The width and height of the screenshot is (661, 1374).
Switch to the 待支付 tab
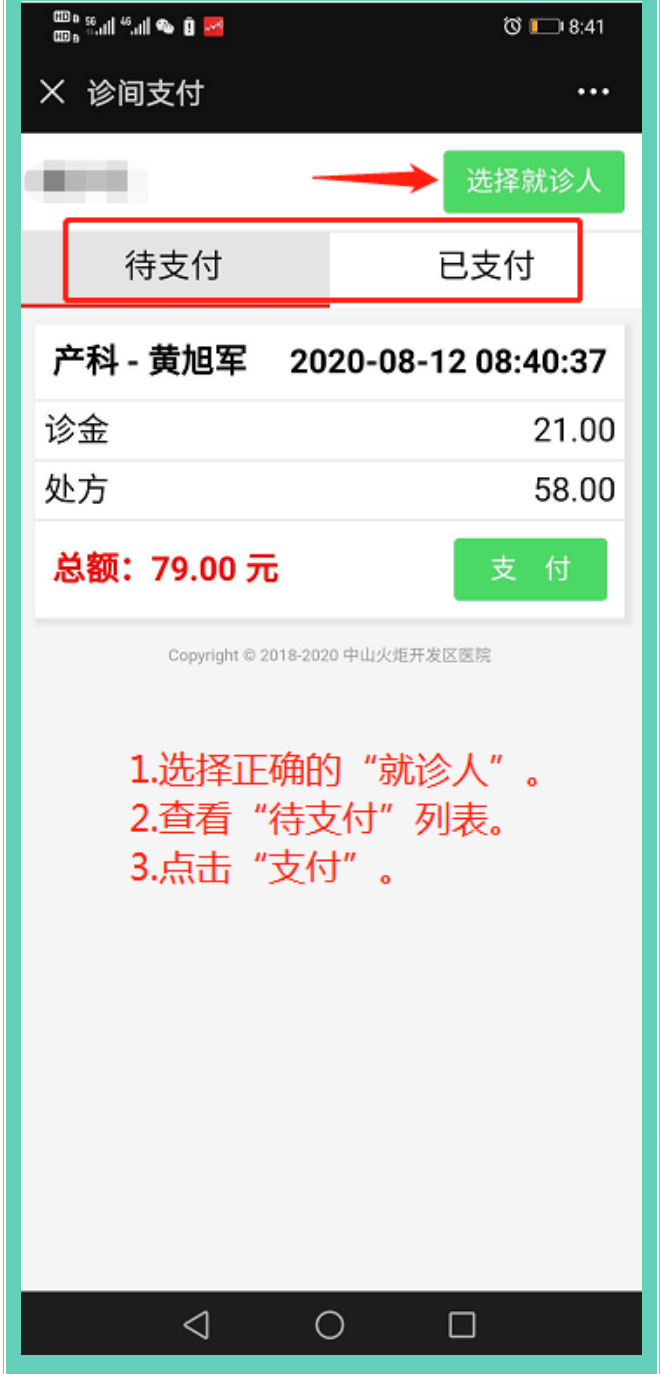coord(174,267)
